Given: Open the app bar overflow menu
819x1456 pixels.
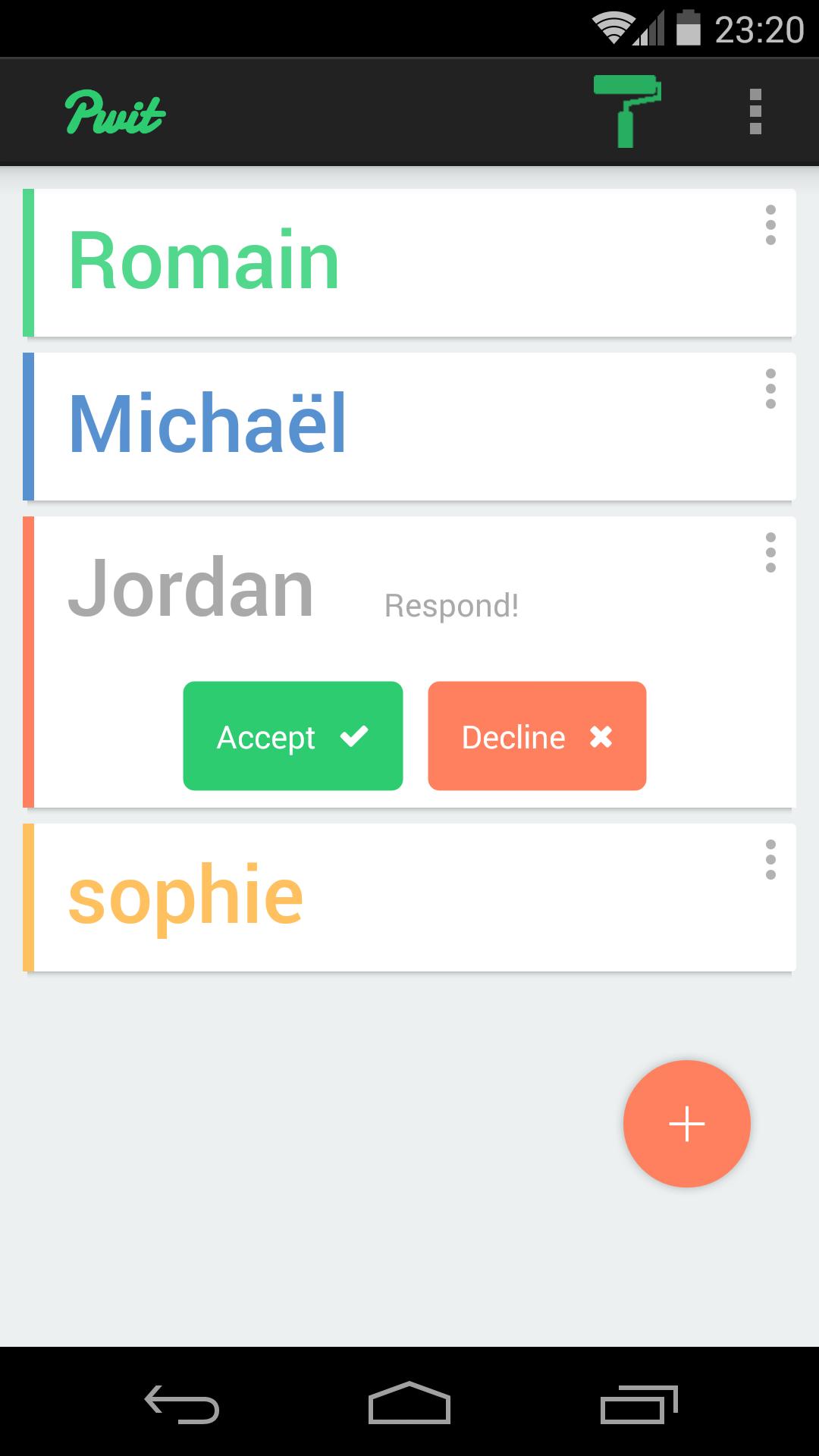Looking at the screenshot, I should 755,111.
